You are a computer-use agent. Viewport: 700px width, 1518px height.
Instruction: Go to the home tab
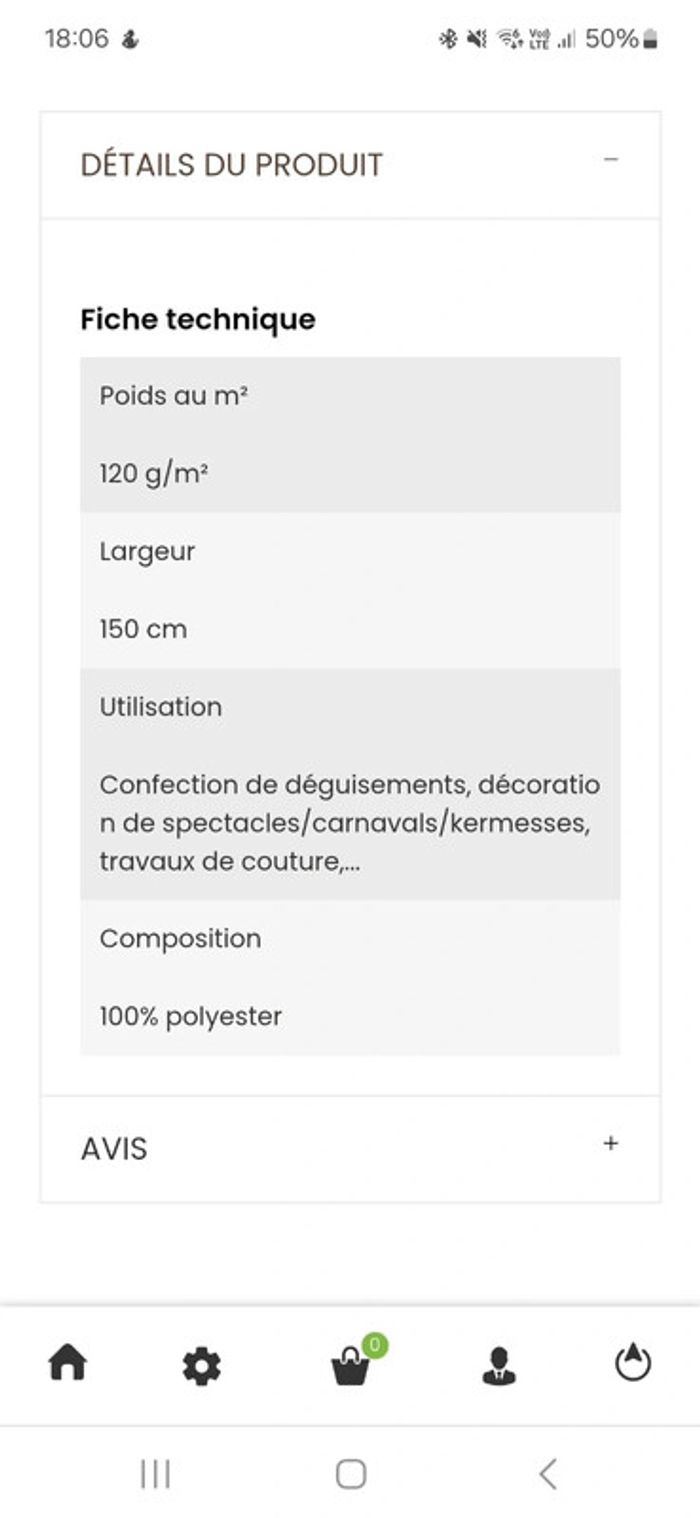[68, 1363]
